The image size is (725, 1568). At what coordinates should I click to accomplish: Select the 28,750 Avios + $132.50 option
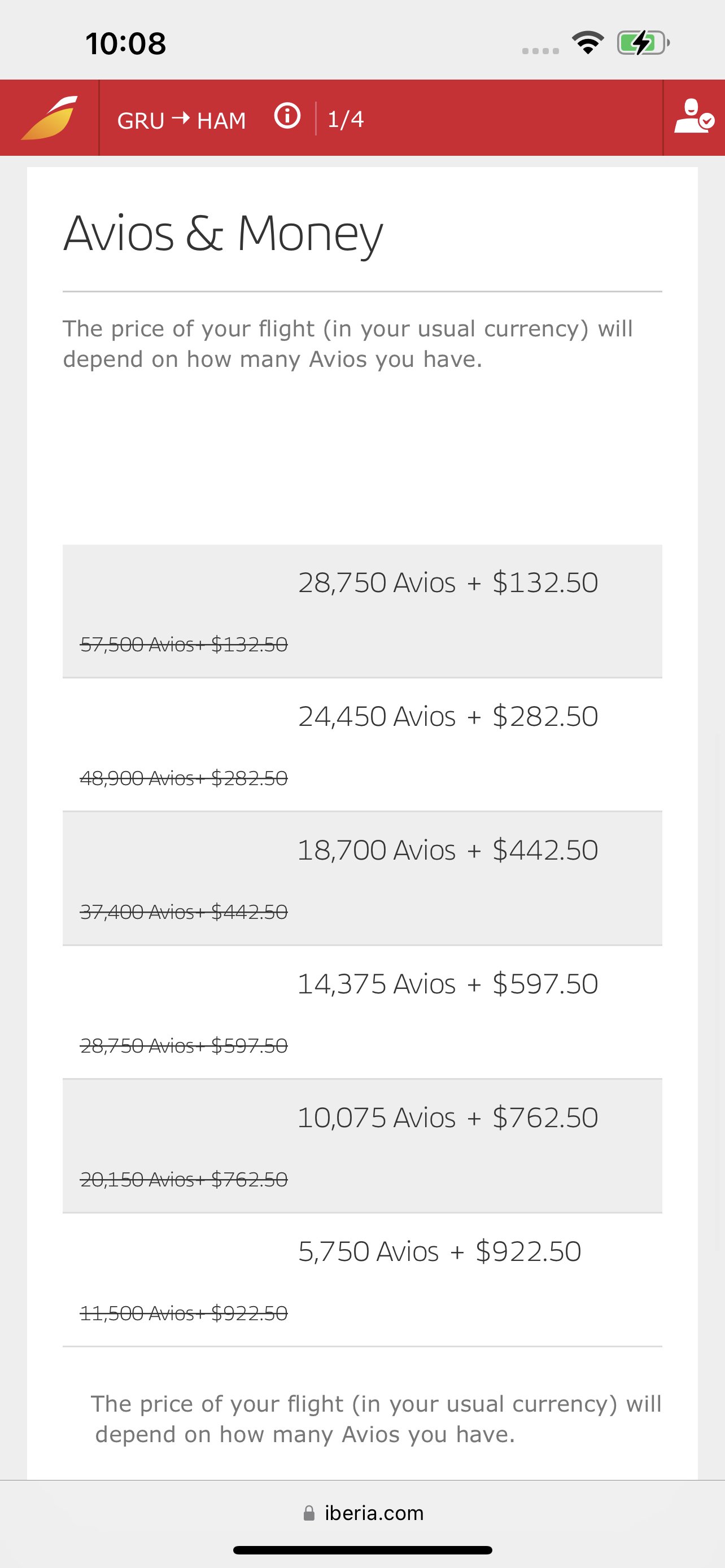point(362,611)
